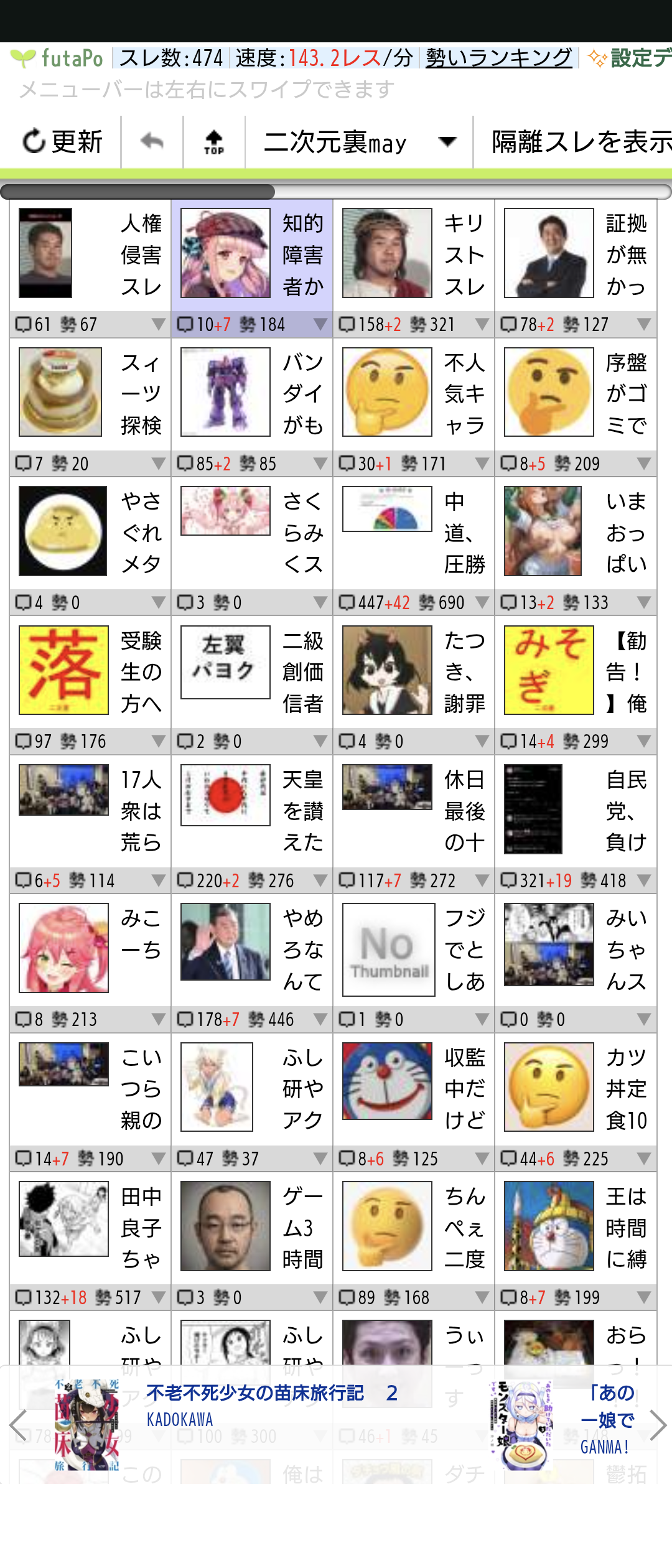Open the 天皇を讃えた thread
672x1568 pixels.
tap(252, 810)
